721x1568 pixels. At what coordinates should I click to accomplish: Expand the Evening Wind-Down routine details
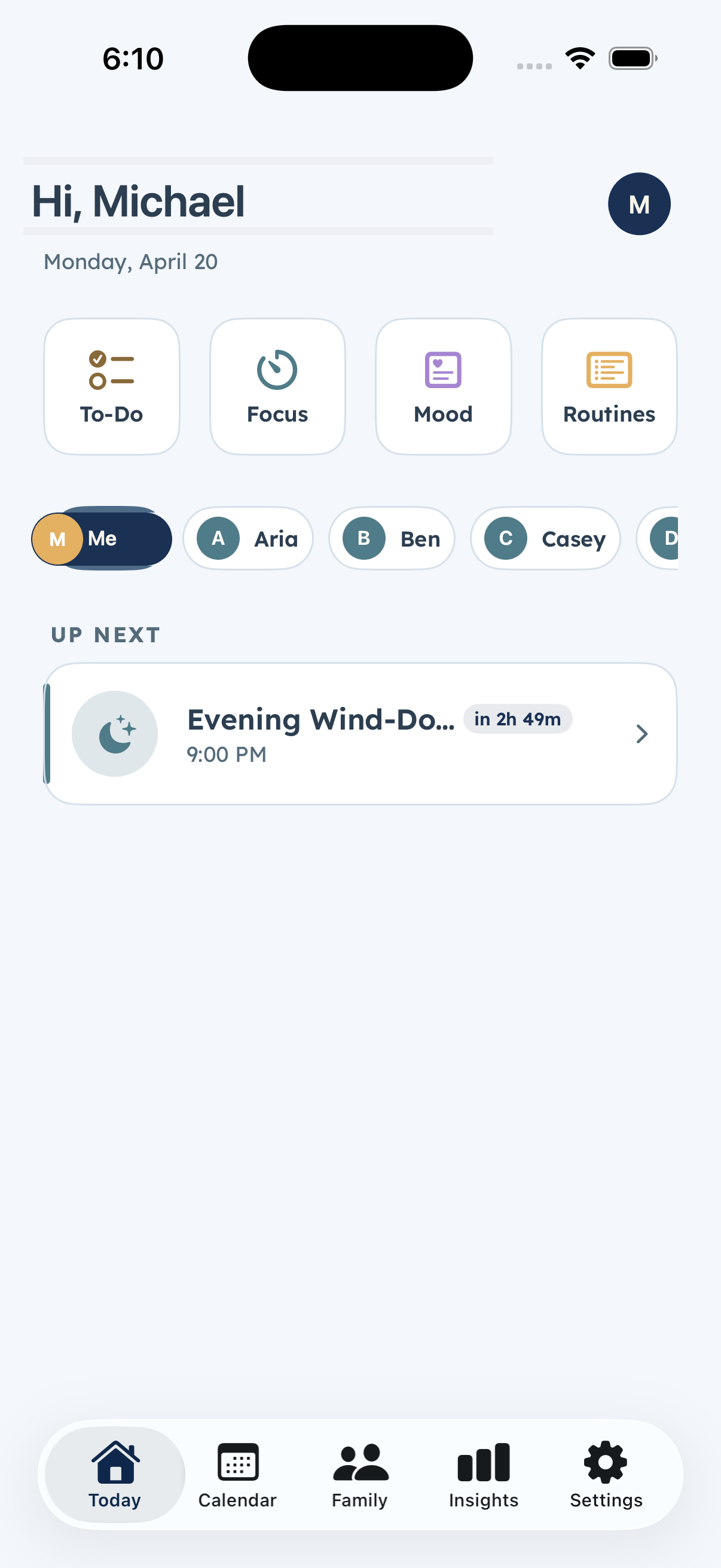(x=641, y=734)
